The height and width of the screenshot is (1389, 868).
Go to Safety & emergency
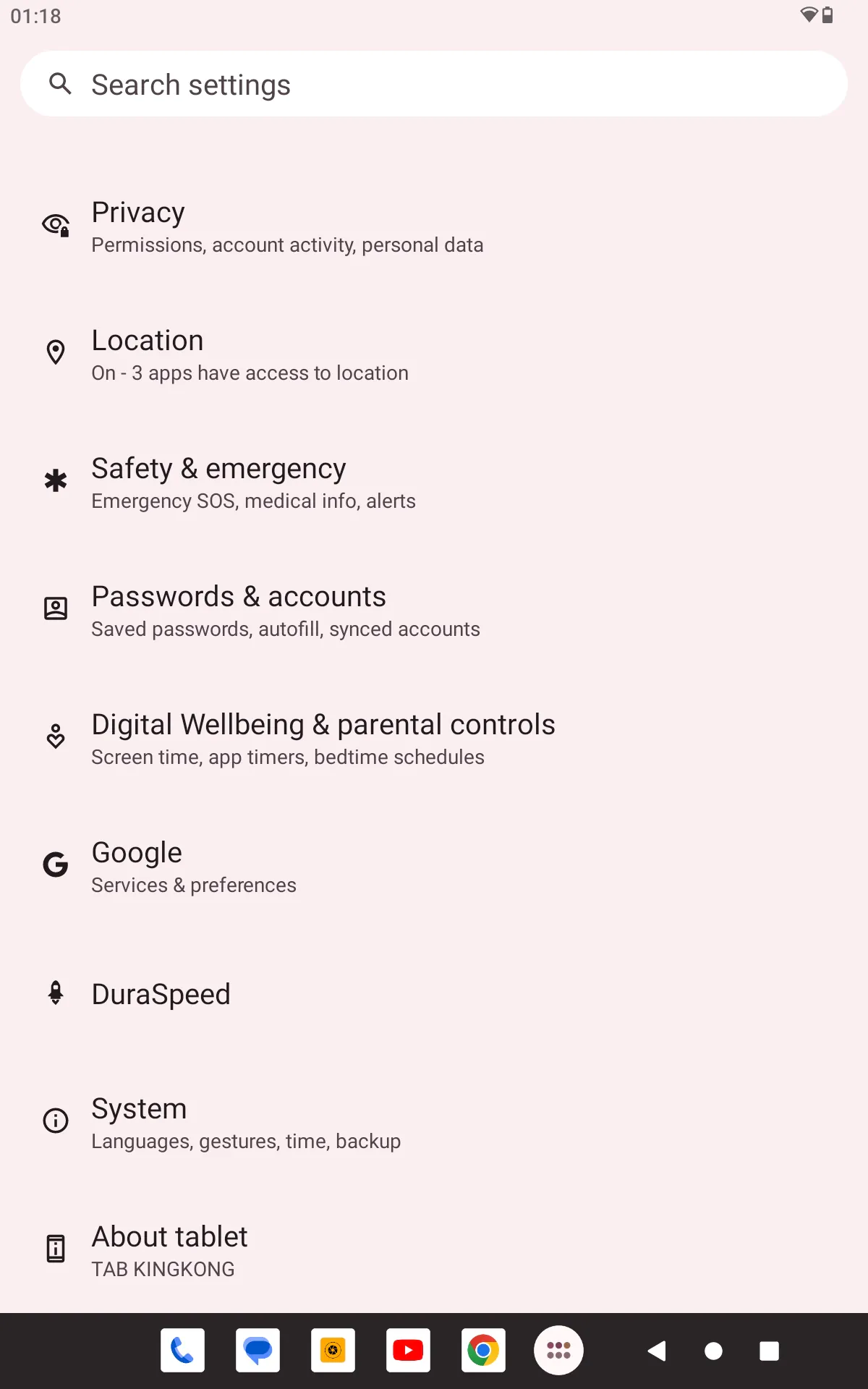(x=434, y=483)
